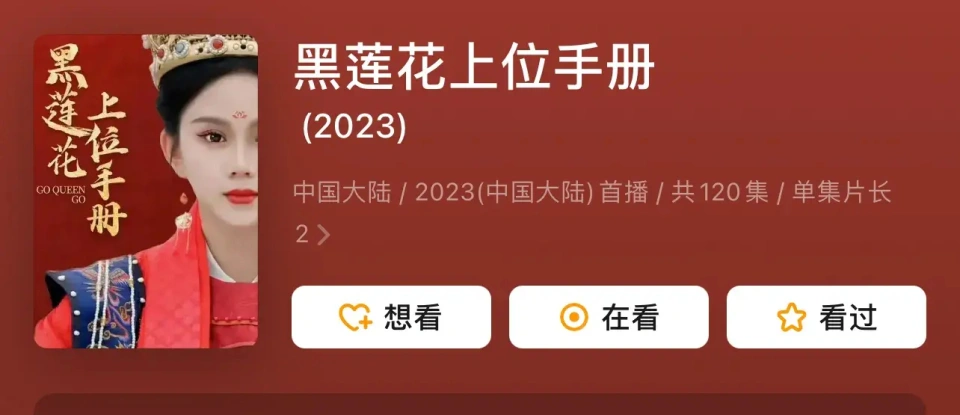Mark the drama as 想看
Viewport: 960px width, 415px height.
coord(391,318)
